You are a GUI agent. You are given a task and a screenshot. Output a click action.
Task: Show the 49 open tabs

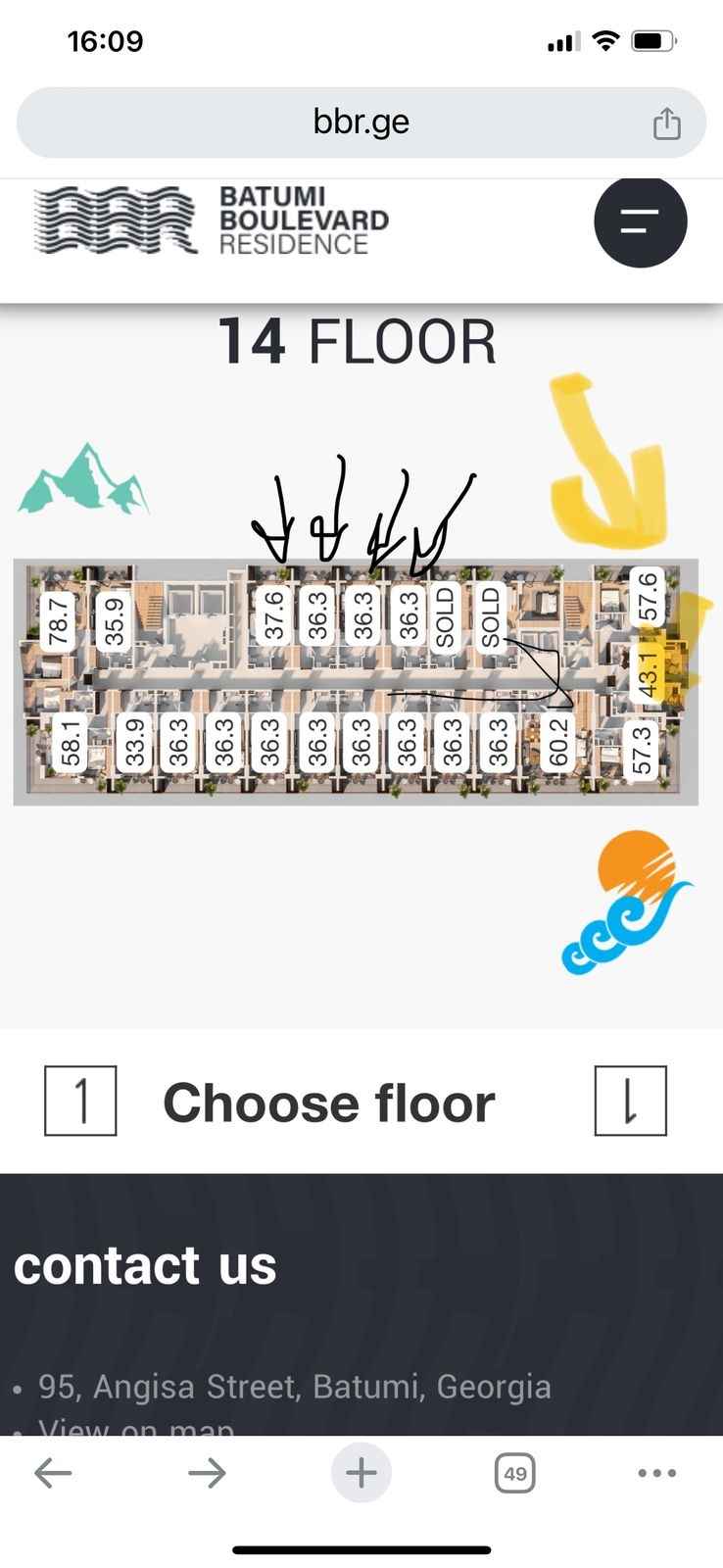tap(515, 1472)
